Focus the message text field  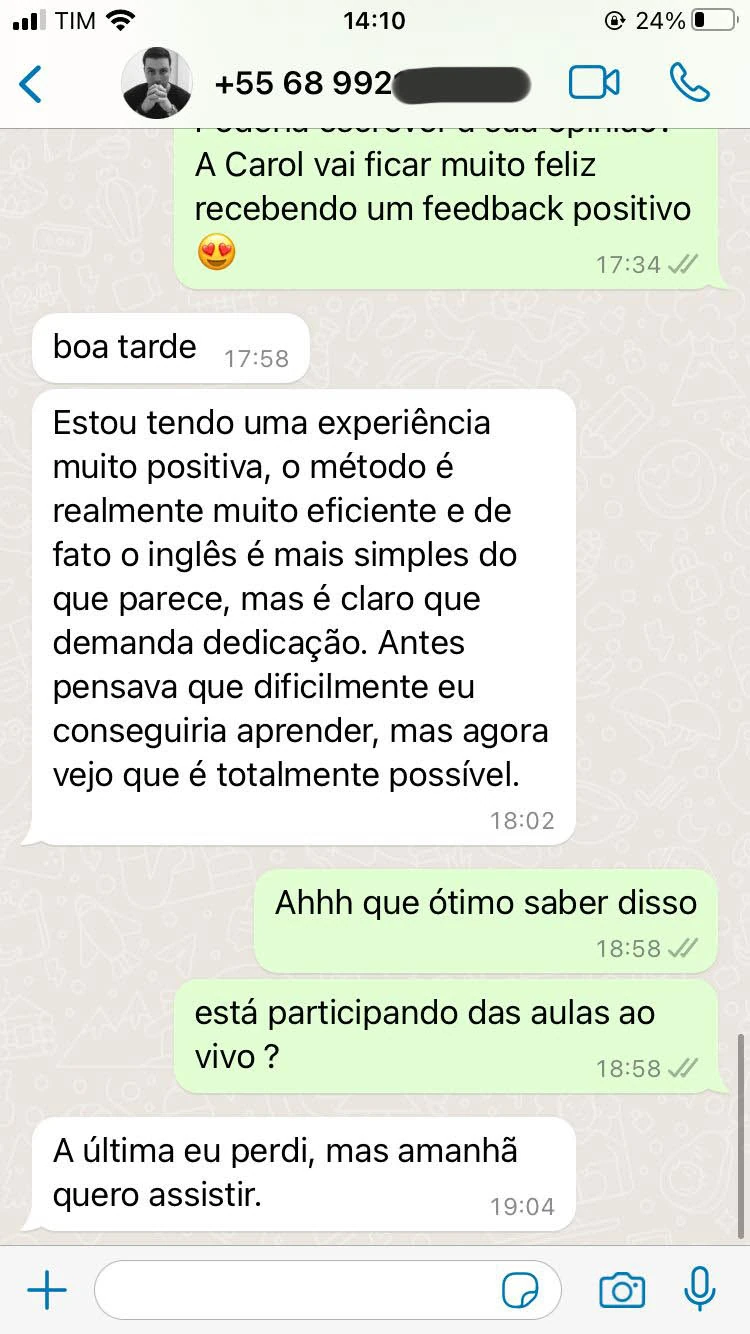click(300, 1291)
